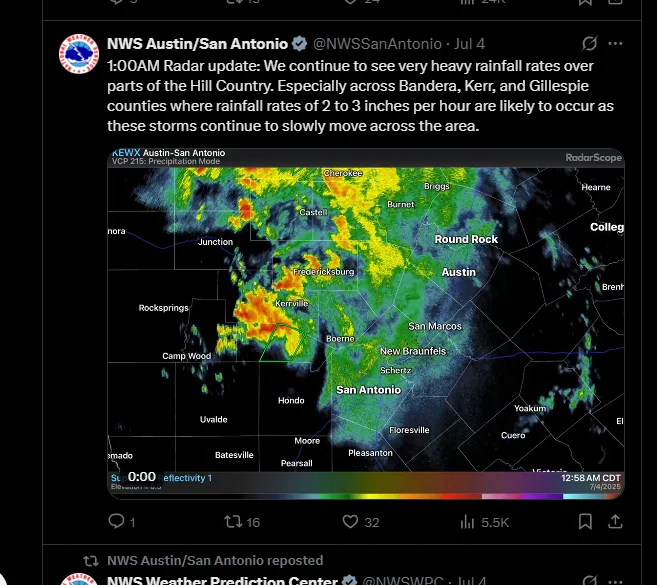Screen dimensions: 657x585
Task: Open the overflow menu on radar post
Action: [617, 44]
